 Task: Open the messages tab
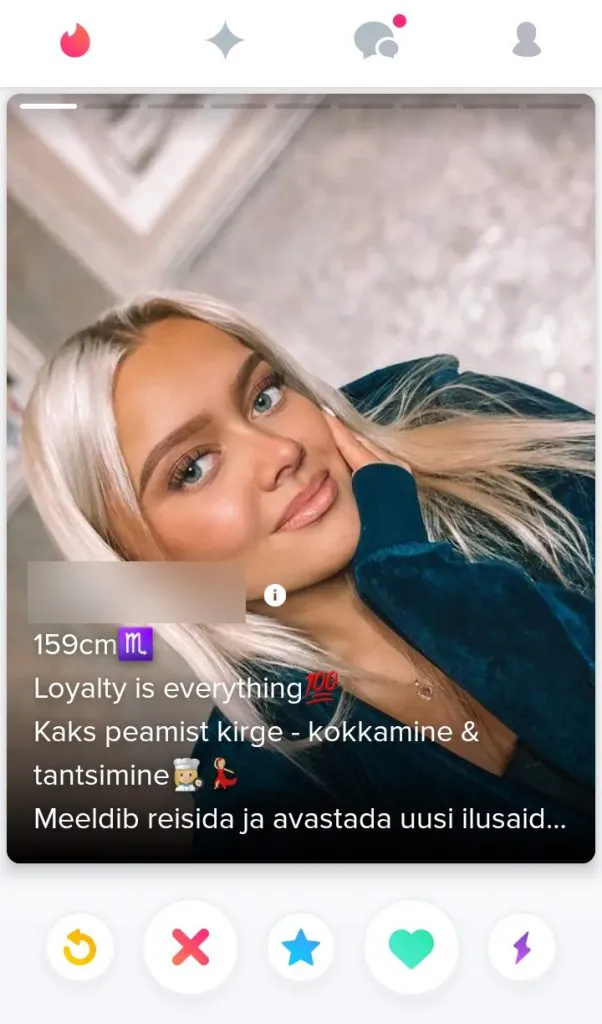376,40
